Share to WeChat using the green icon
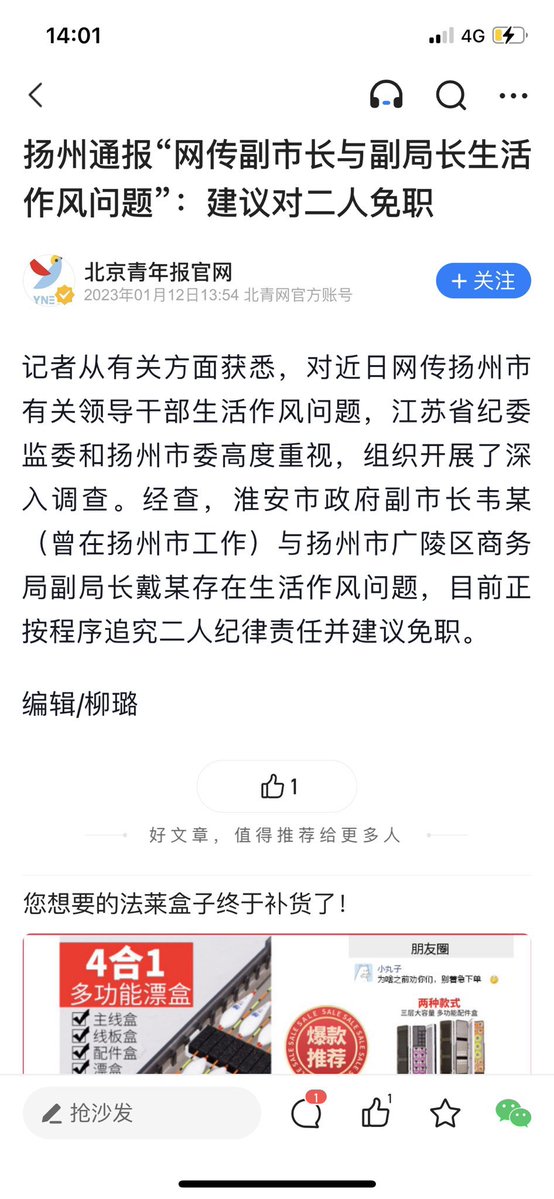 (x=513, y=1113)
